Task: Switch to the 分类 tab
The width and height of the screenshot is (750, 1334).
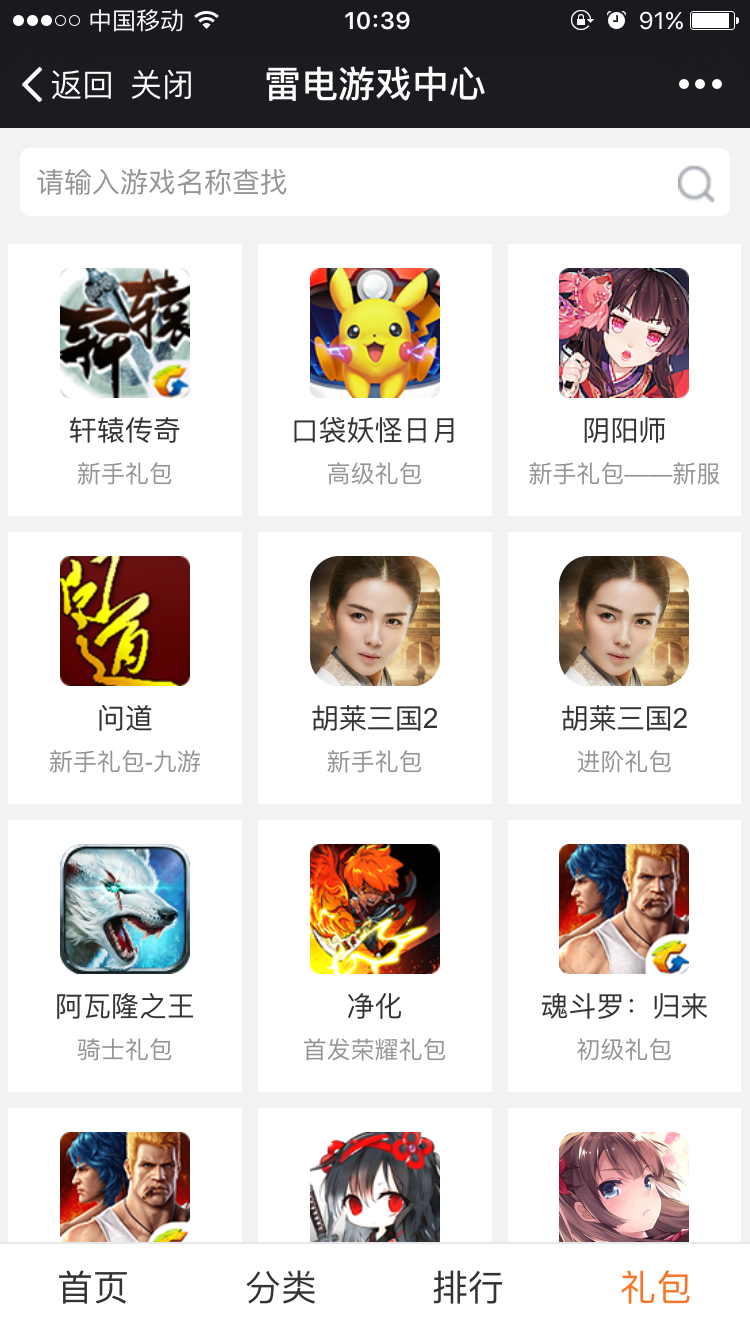Action: point(281,1288)
